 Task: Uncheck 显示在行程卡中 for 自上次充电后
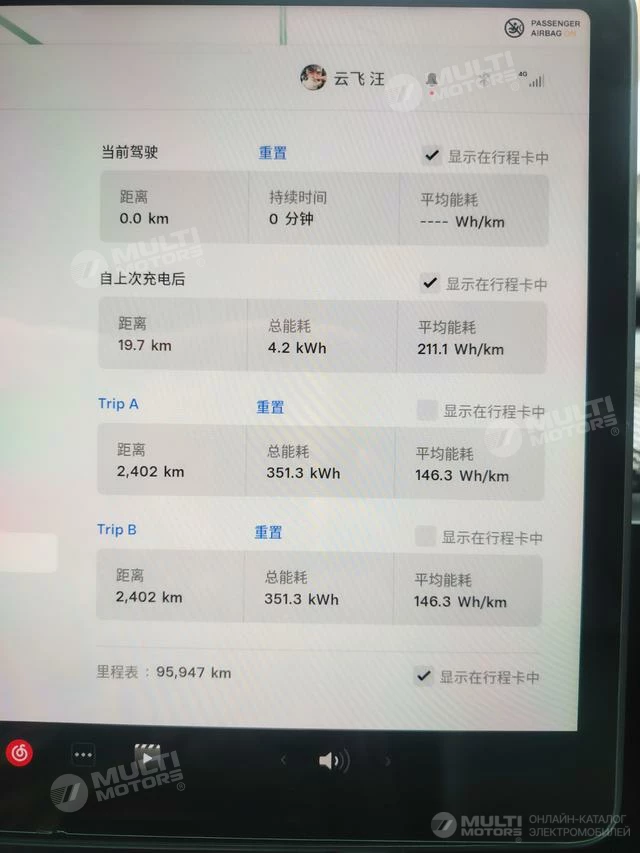(x=430, y=283)
